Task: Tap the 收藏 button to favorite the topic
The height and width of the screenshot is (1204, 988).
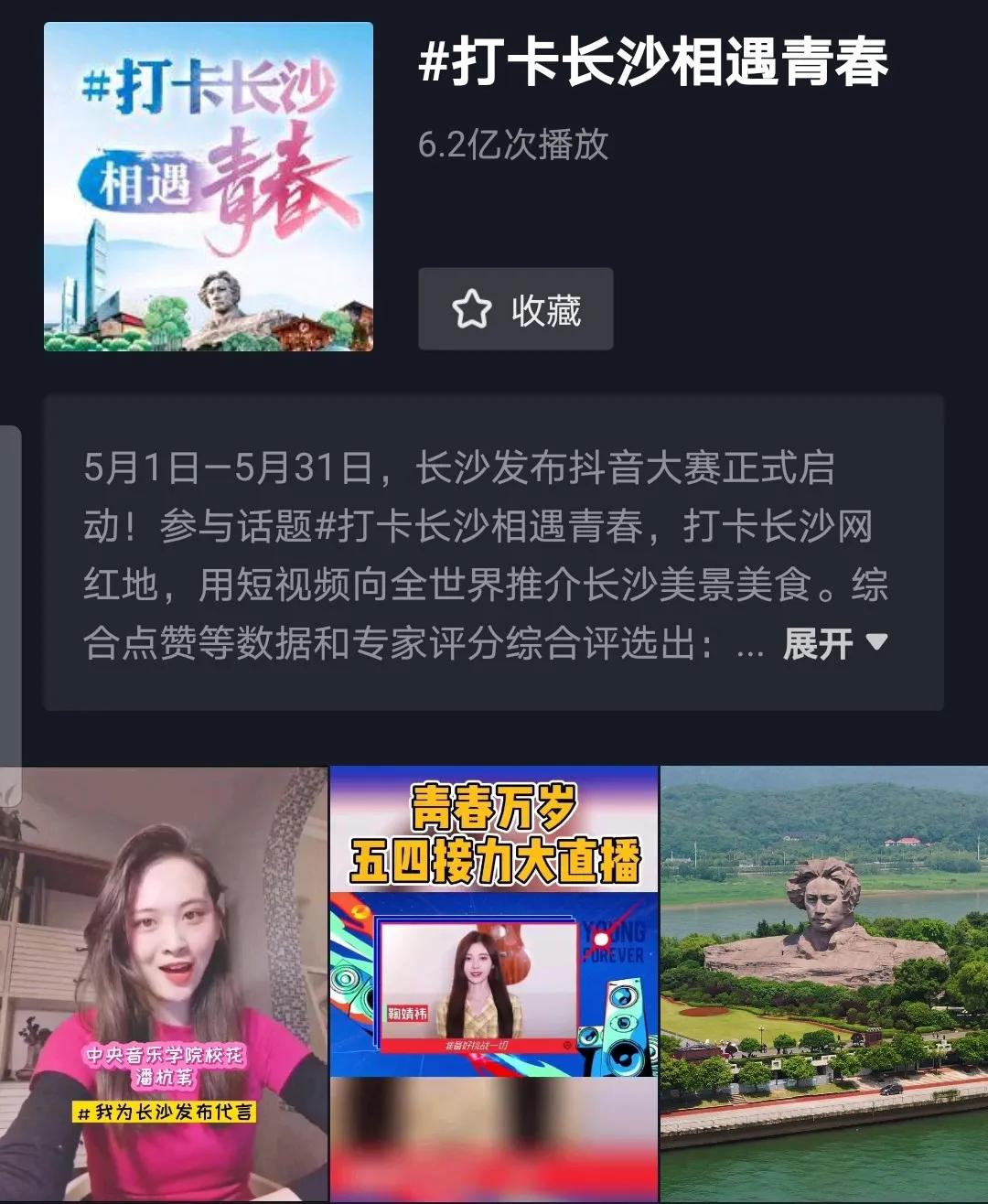Action: click(x=515, y=309)
